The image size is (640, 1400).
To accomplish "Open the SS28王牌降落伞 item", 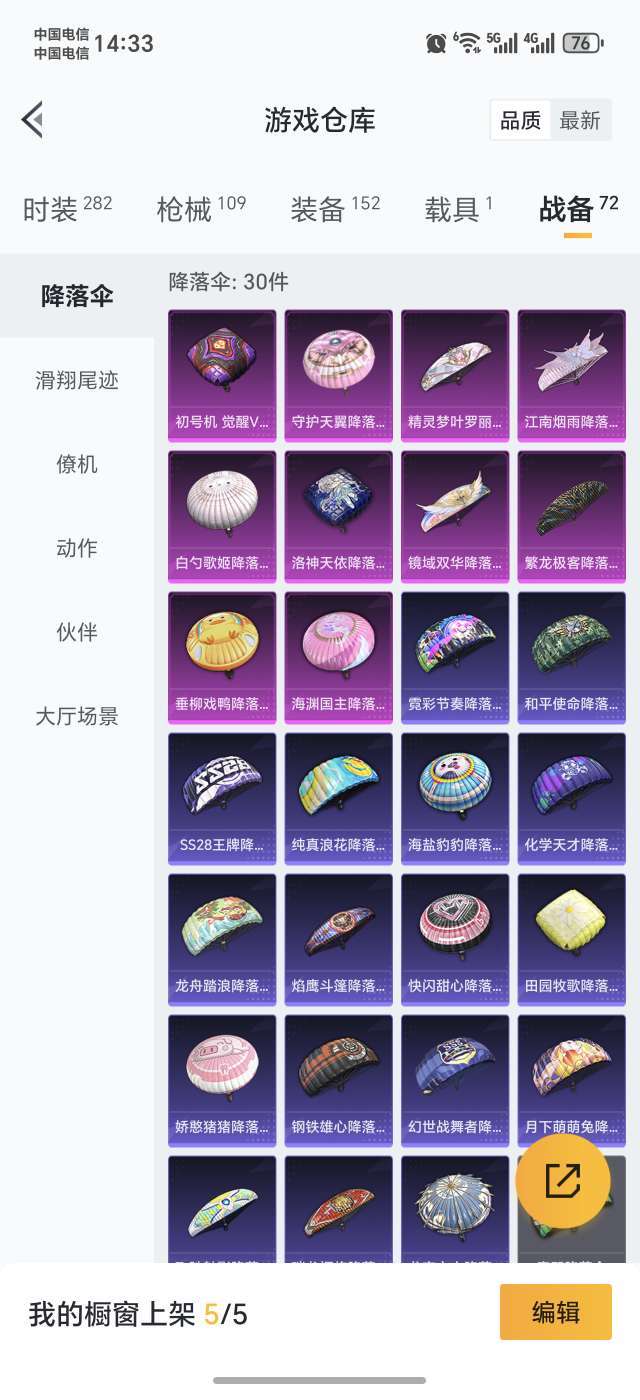I will [x=222, y=798].
